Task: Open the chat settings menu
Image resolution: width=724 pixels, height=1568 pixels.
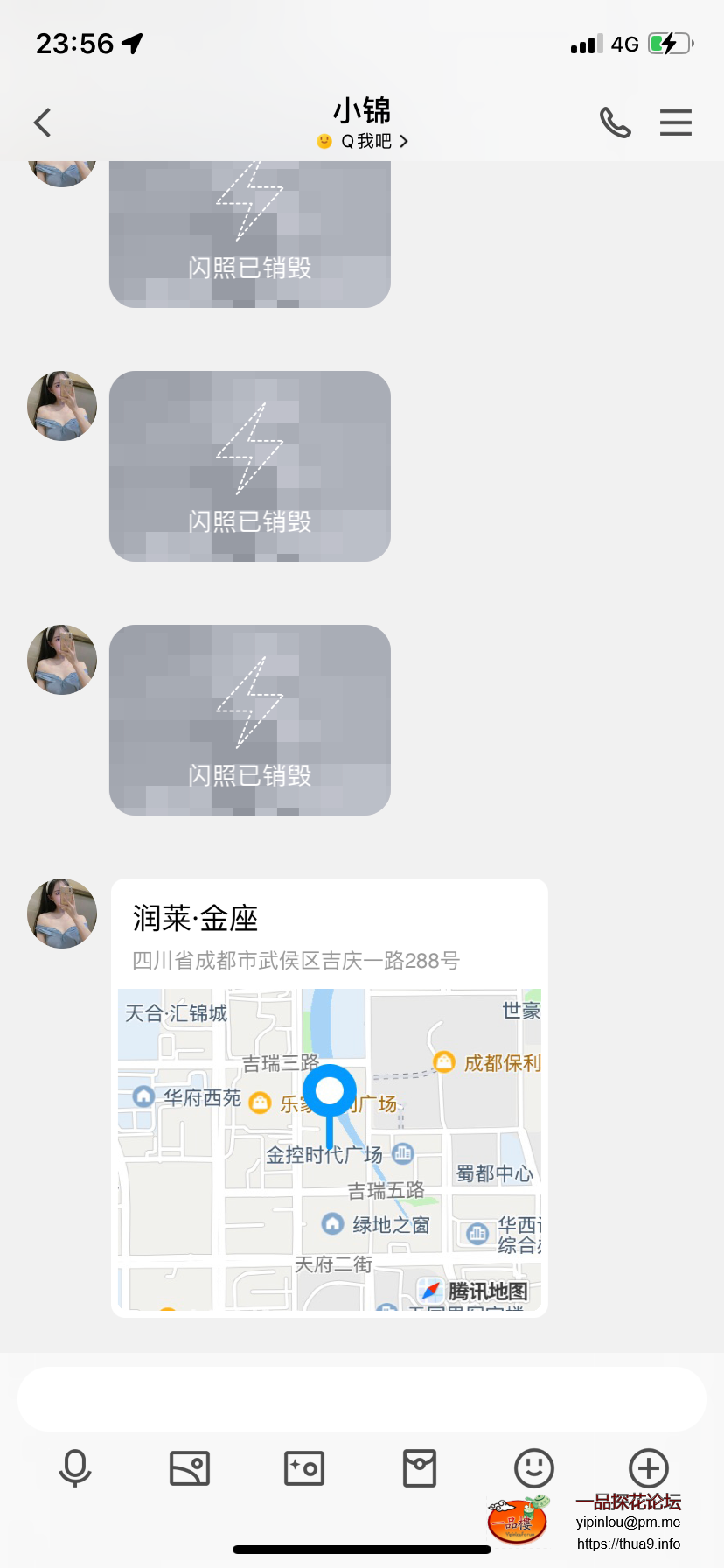Action: 675,122
